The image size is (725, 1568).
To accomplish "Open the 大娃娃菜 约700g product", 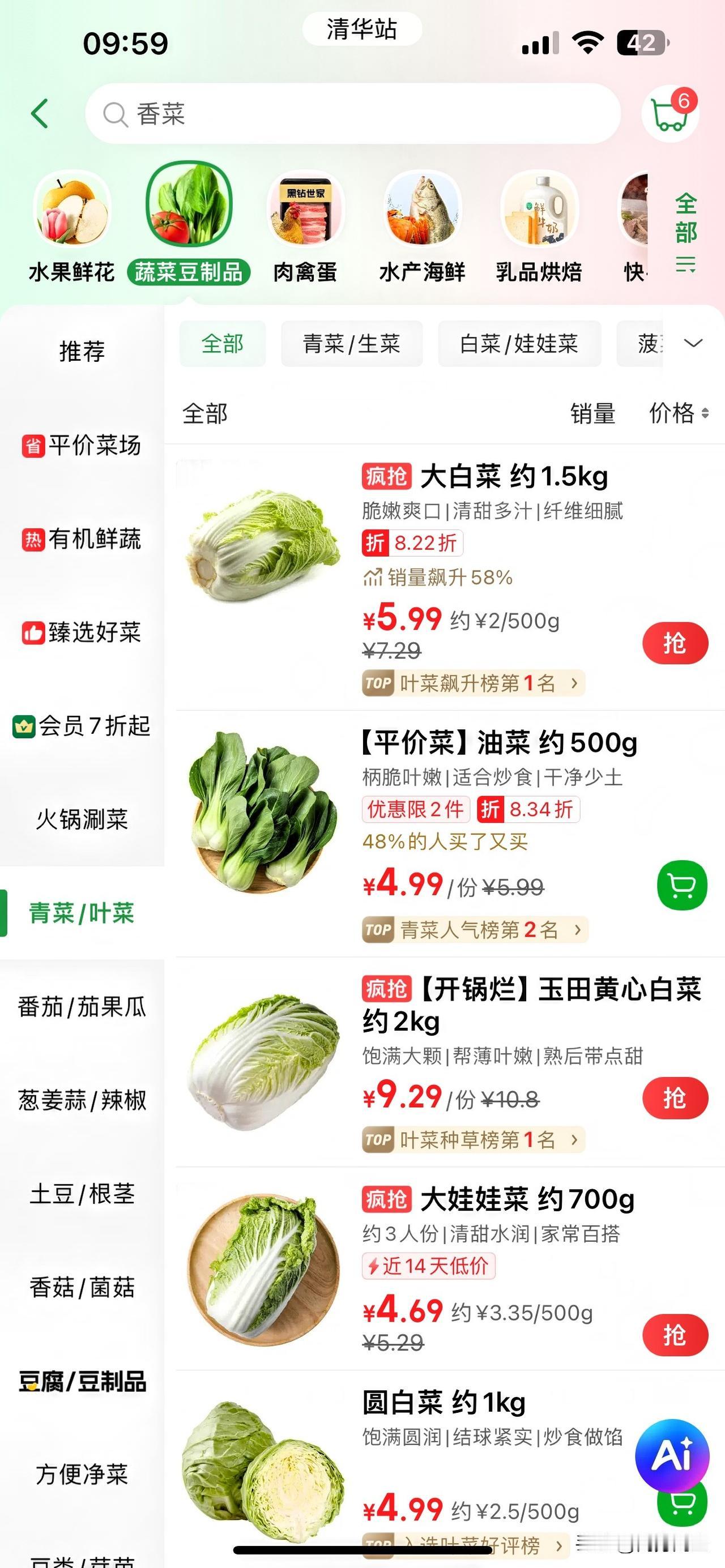I will [527, 1200].
